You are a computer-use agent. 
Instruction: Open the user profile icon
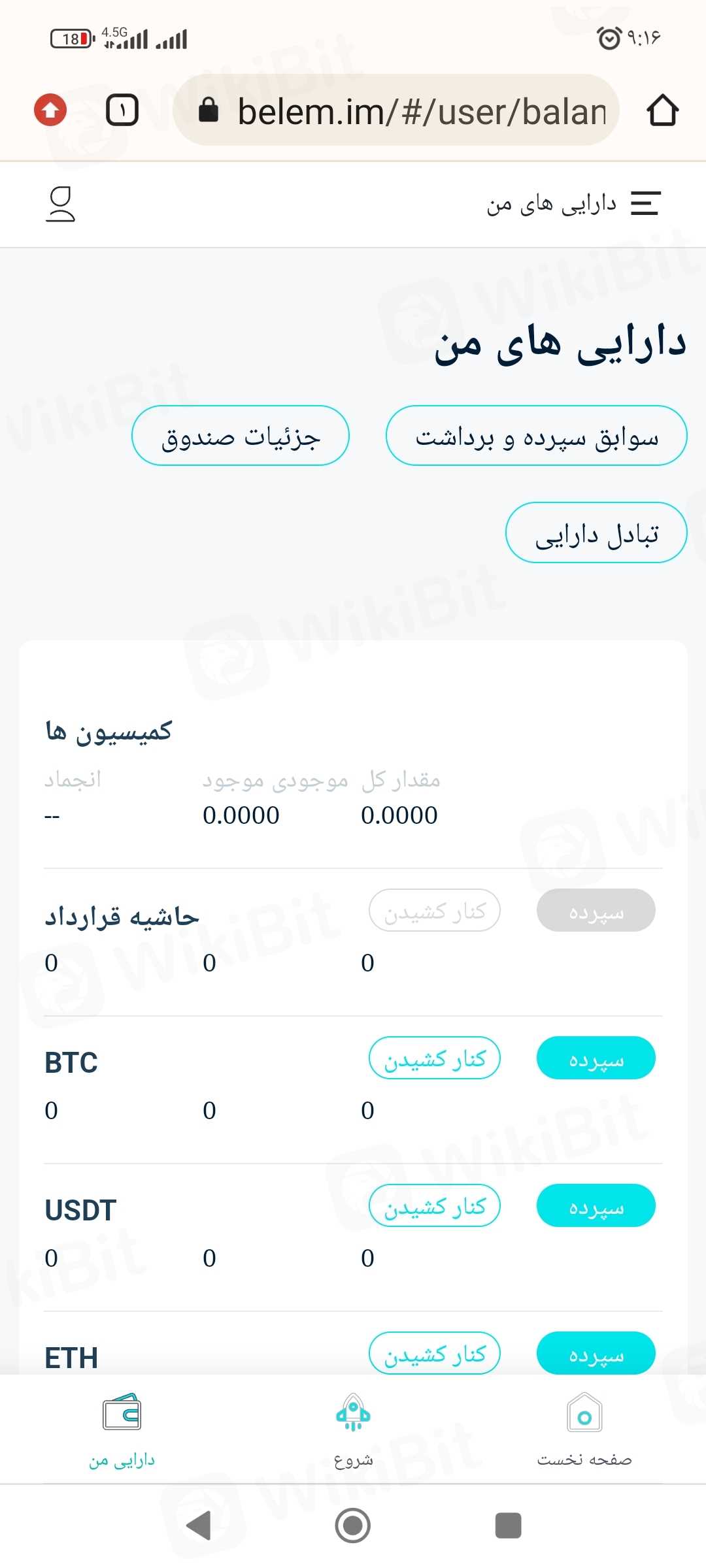click(x=60, y=204)
